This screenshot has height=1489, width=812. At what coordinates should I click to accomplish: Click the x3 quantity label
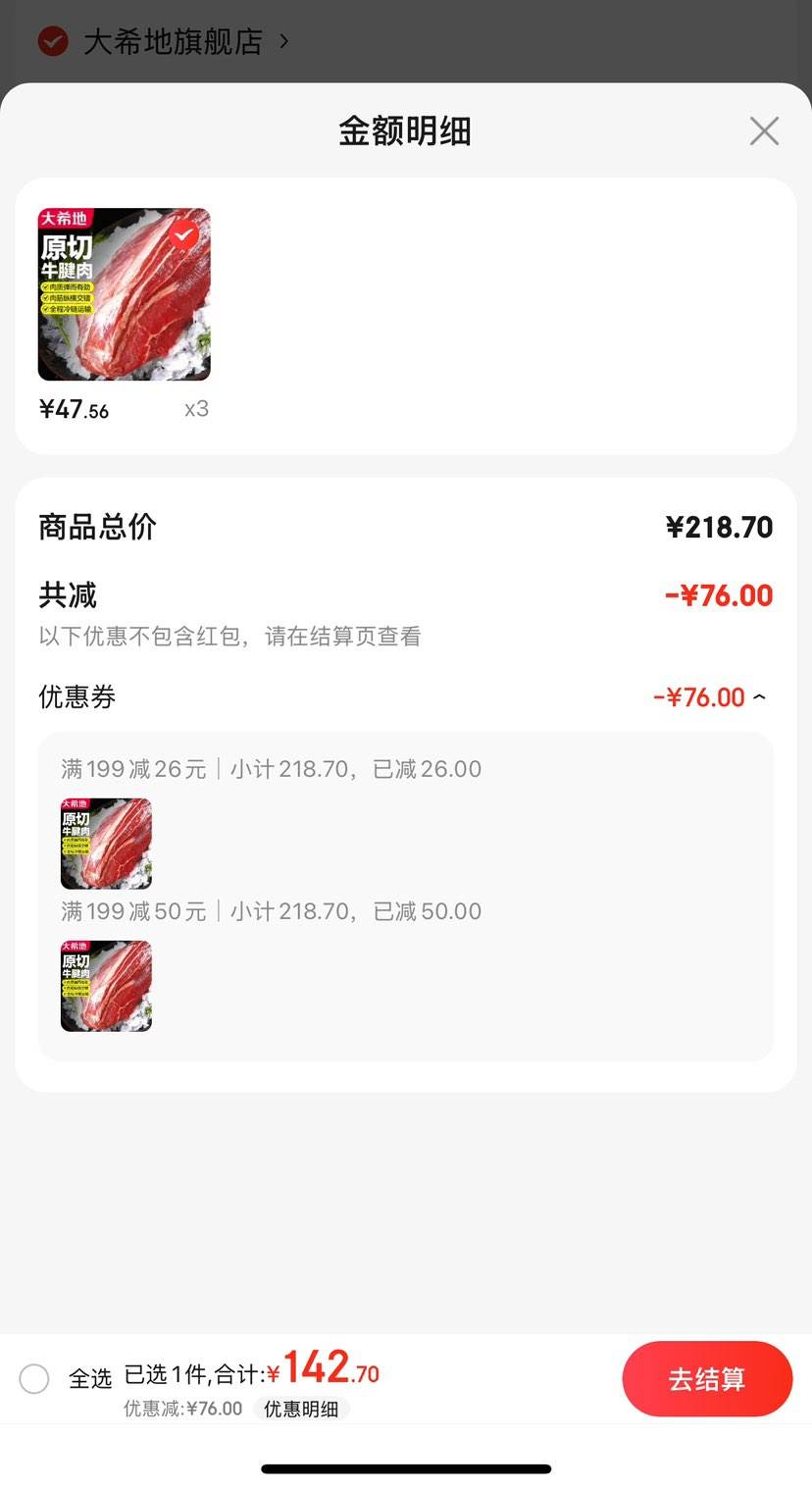(196, 409)
